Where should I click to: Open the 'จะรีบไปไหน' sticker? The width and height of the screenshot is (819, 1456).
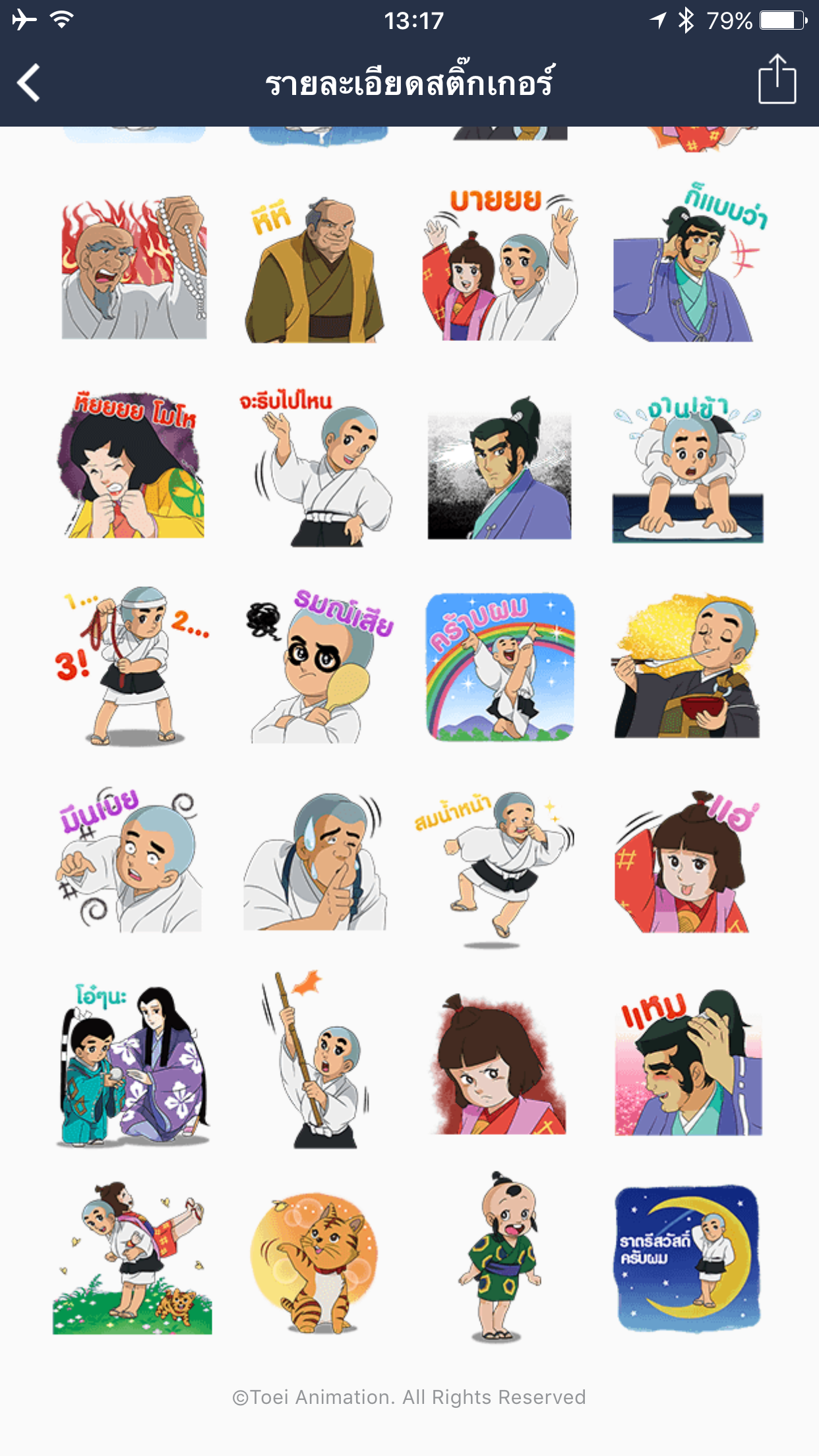tap(317, 470)
